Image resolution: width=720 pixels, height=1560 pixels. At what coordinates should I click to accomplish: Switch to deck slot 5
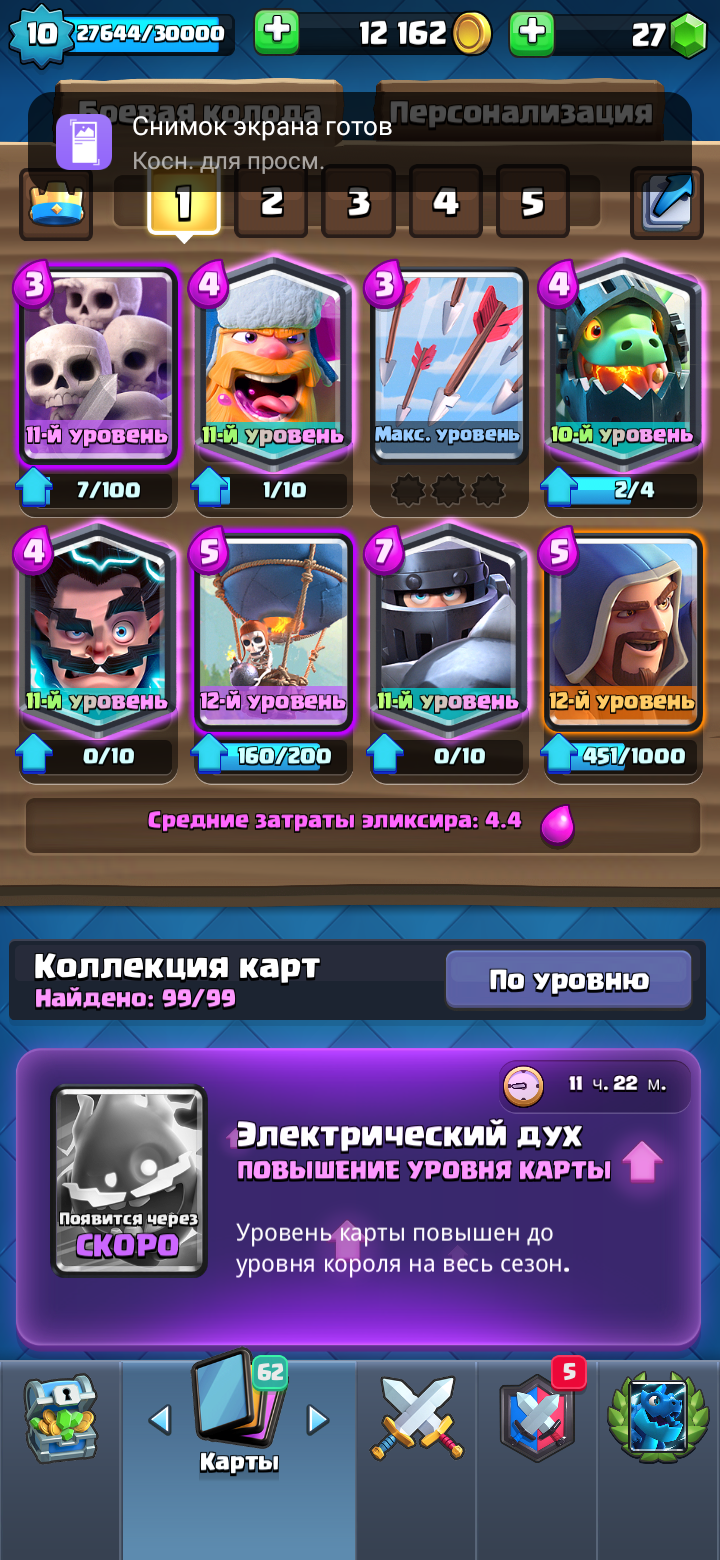click(532, 203)
